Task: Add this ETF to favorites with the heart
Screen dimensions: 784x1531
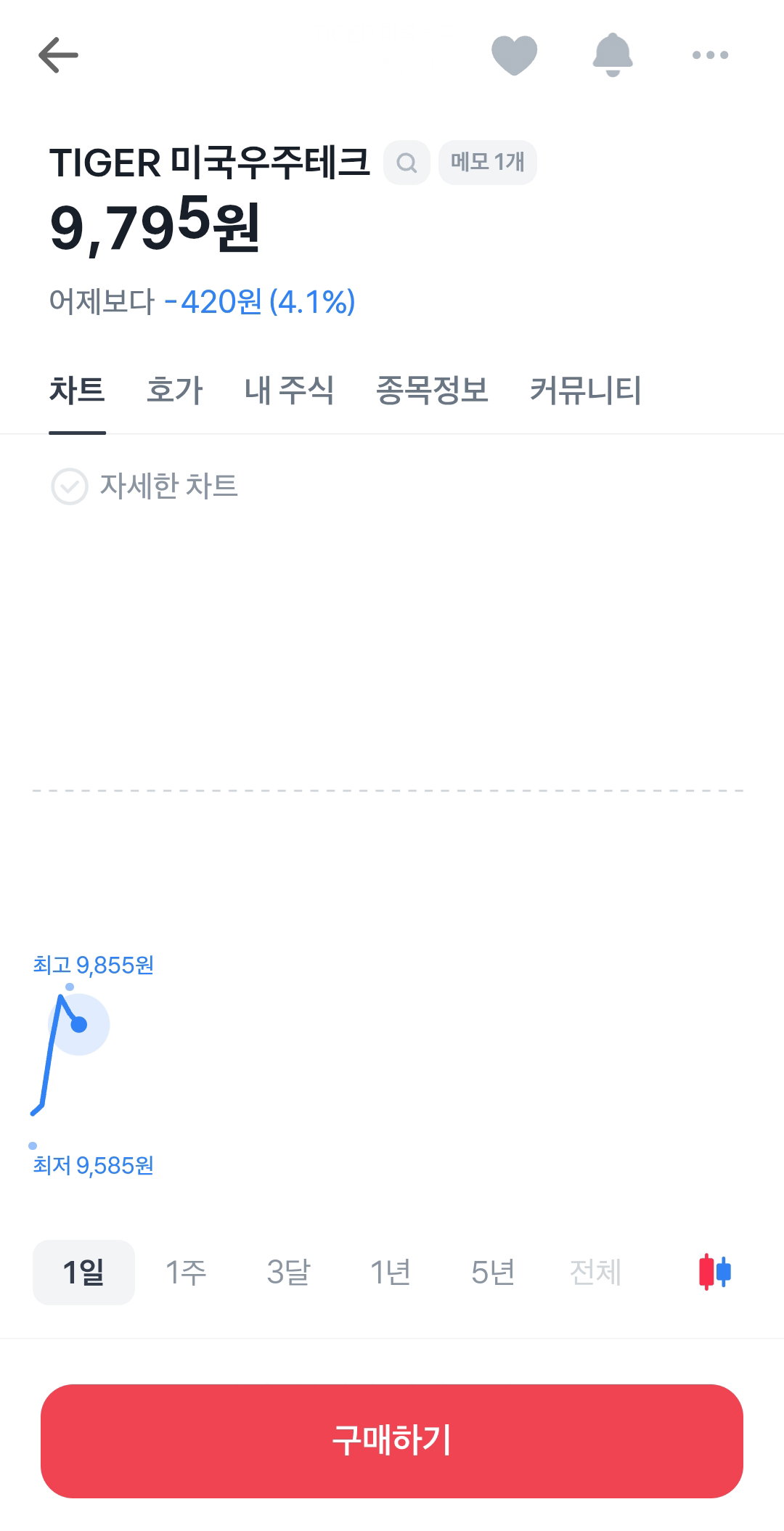Action: click(514, 55)
